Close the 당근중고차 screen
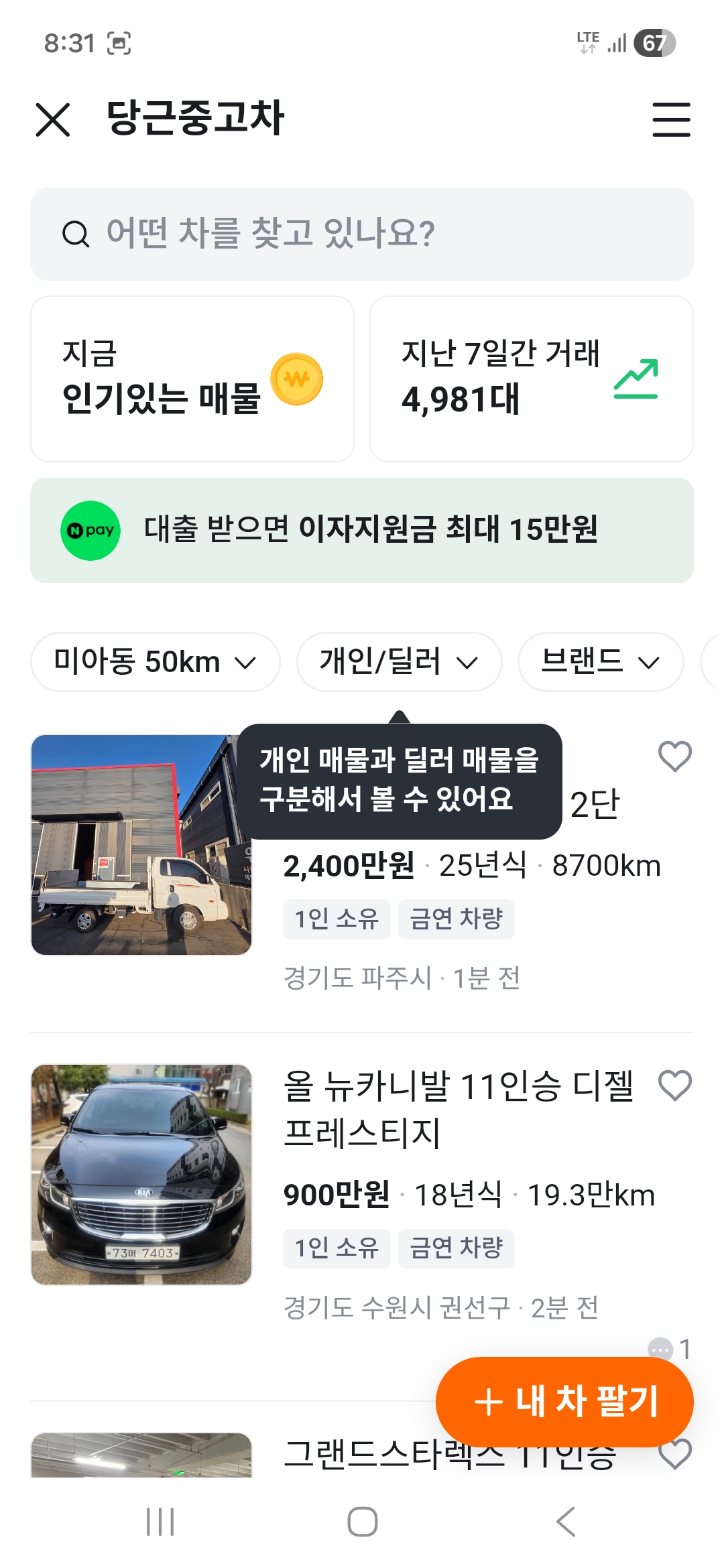The image size is (724, 1568). pos(53,120)
